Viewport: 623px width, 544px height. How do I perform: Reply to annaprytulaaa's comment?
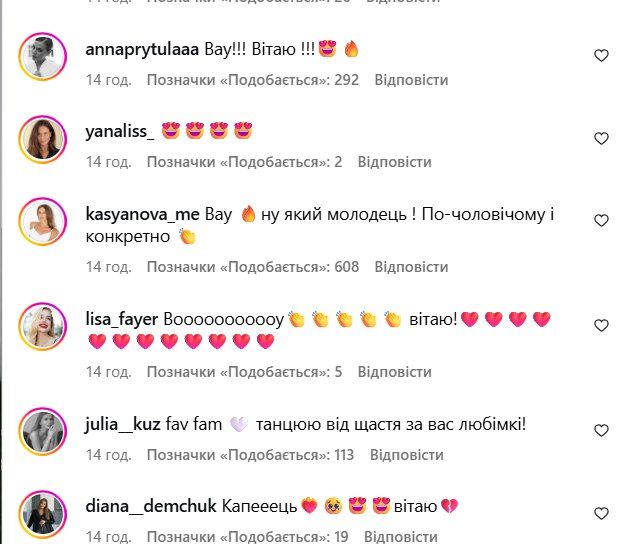(x=411, y=79)
